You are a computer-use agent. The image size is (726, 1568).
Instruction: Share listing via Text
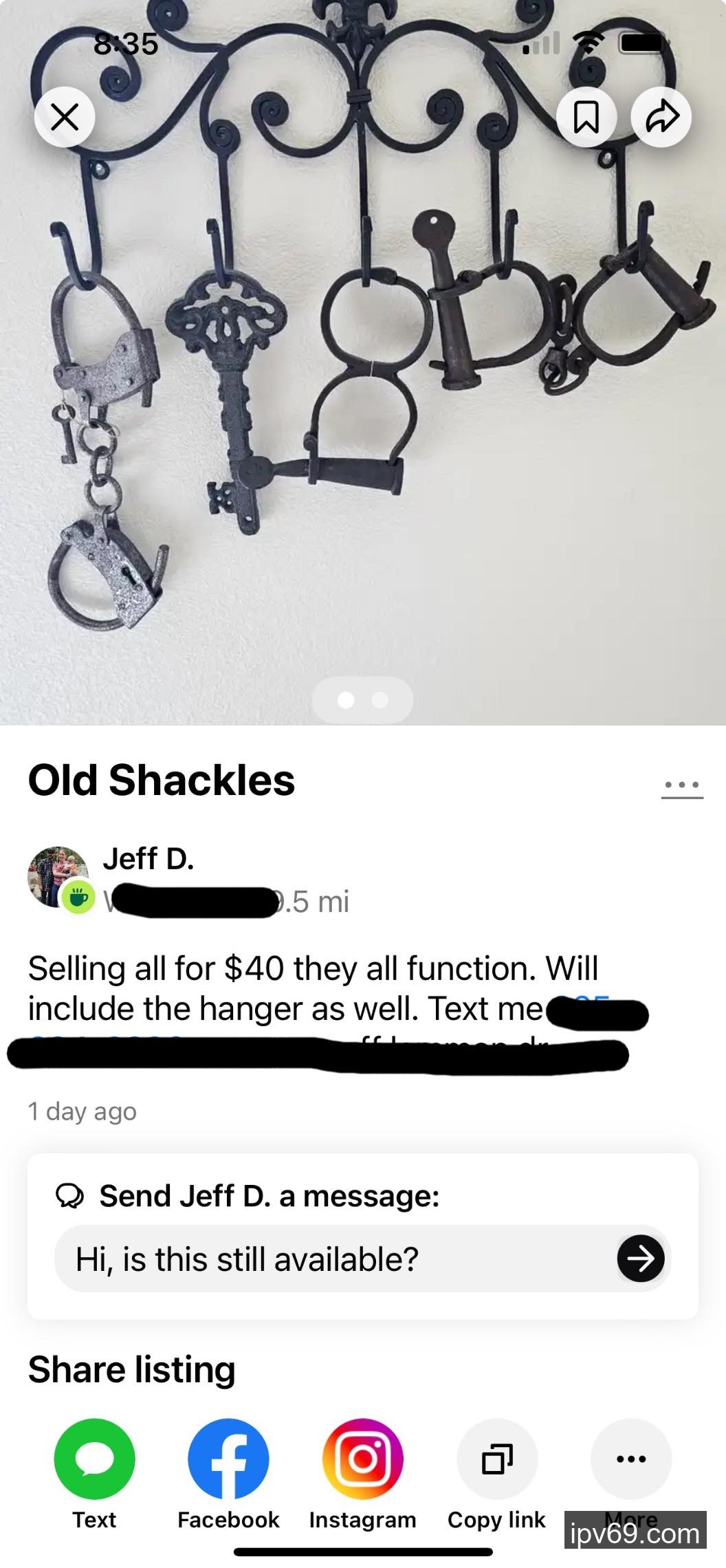tap(94, 1459)
